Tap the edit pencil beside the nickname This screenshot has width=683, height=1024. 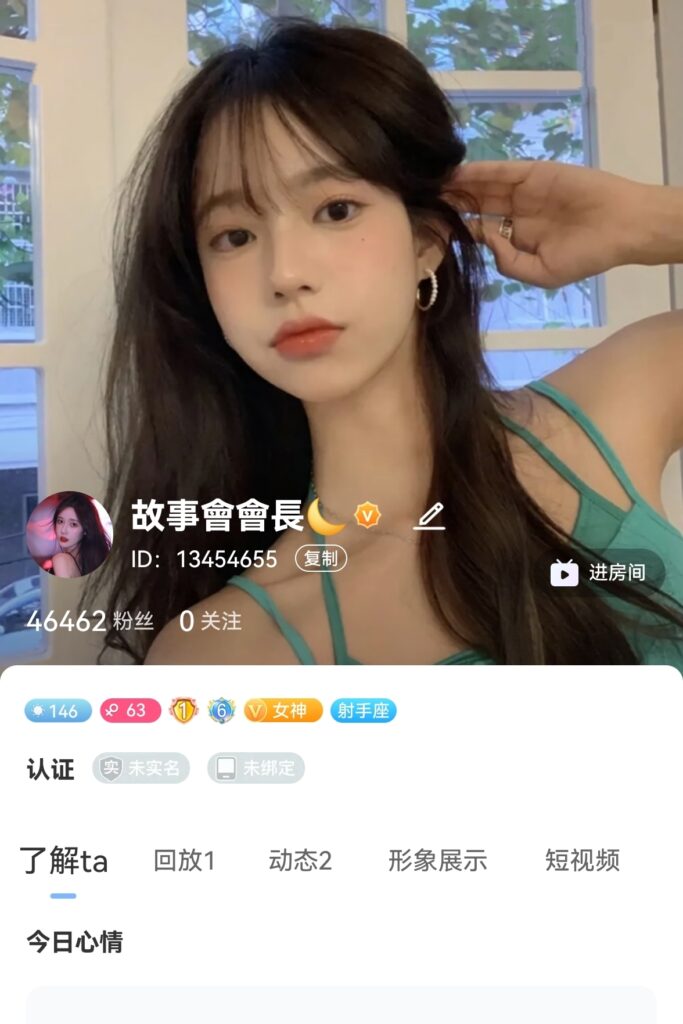pyautogui.click(x=429, y=517)
